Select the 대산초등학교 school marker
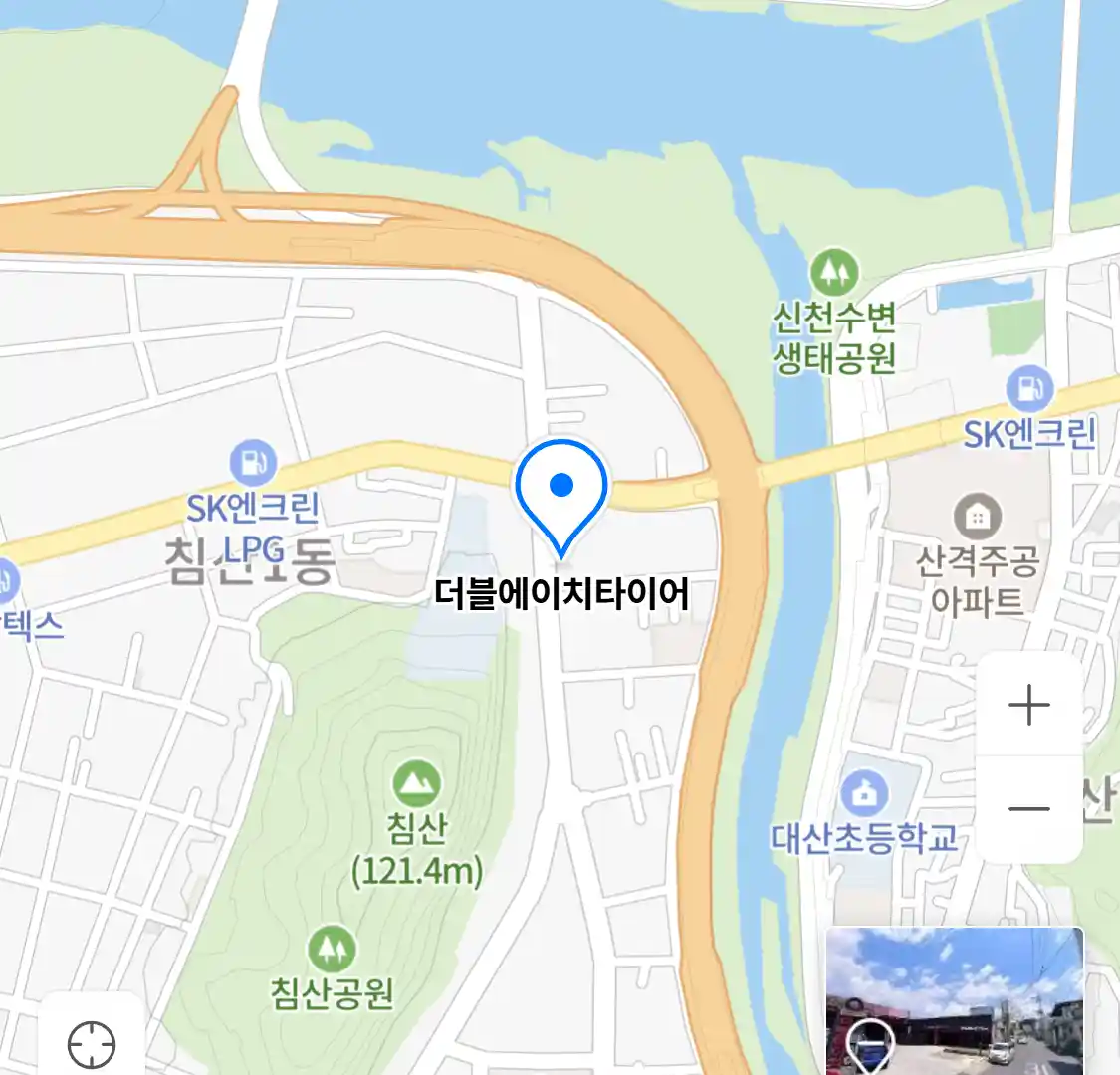Viewport: 1120px width, 1075px height. click(863, 794)
